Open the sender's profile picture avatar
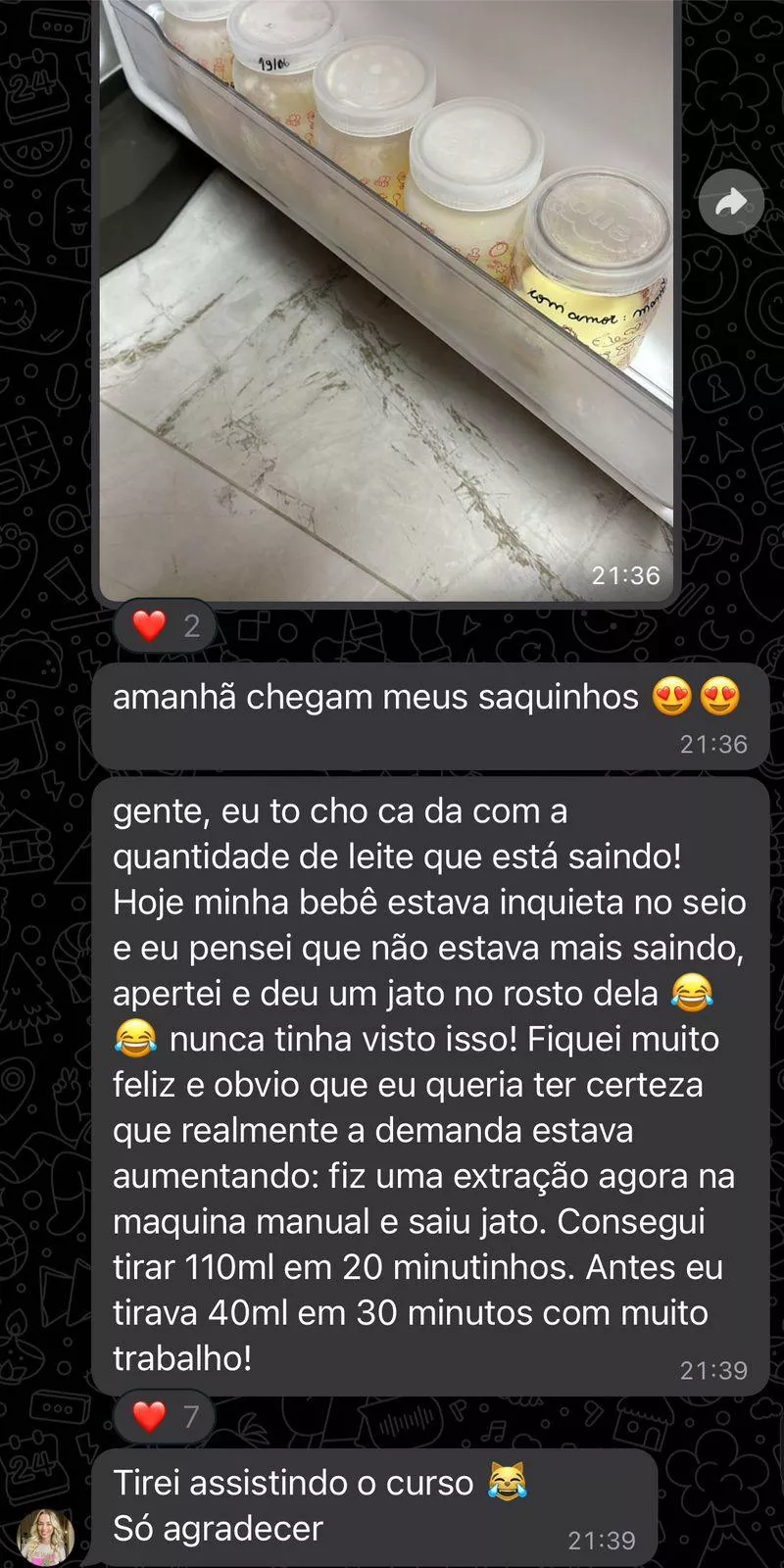 (46, 1535)
